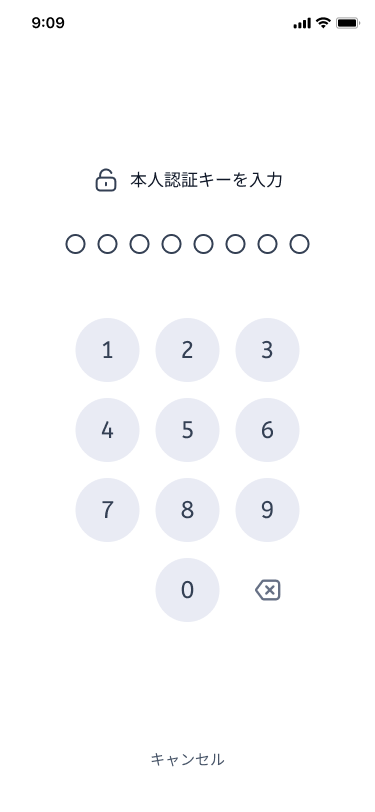
Task: Tap the 0 key
Action: [x=188, y=590]
